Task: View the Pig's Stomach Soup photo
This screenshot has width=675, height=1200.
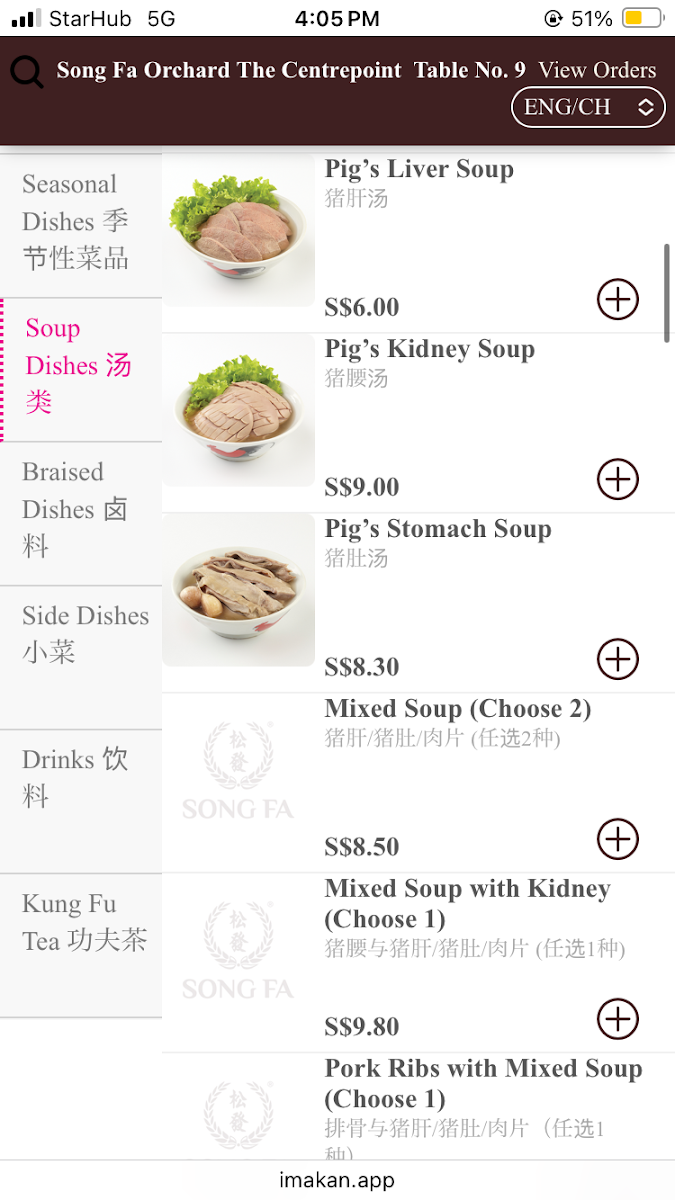Action: [238, 591]
